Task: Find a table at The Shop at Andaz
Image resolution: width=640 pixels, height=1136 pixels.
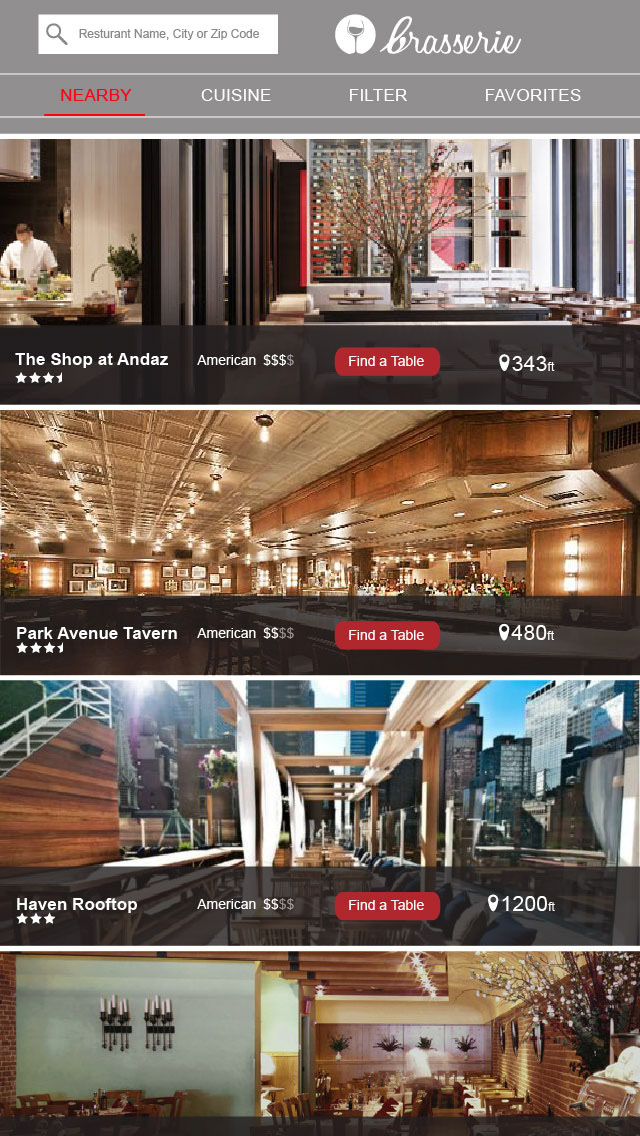Action: (x=387, y=362)
